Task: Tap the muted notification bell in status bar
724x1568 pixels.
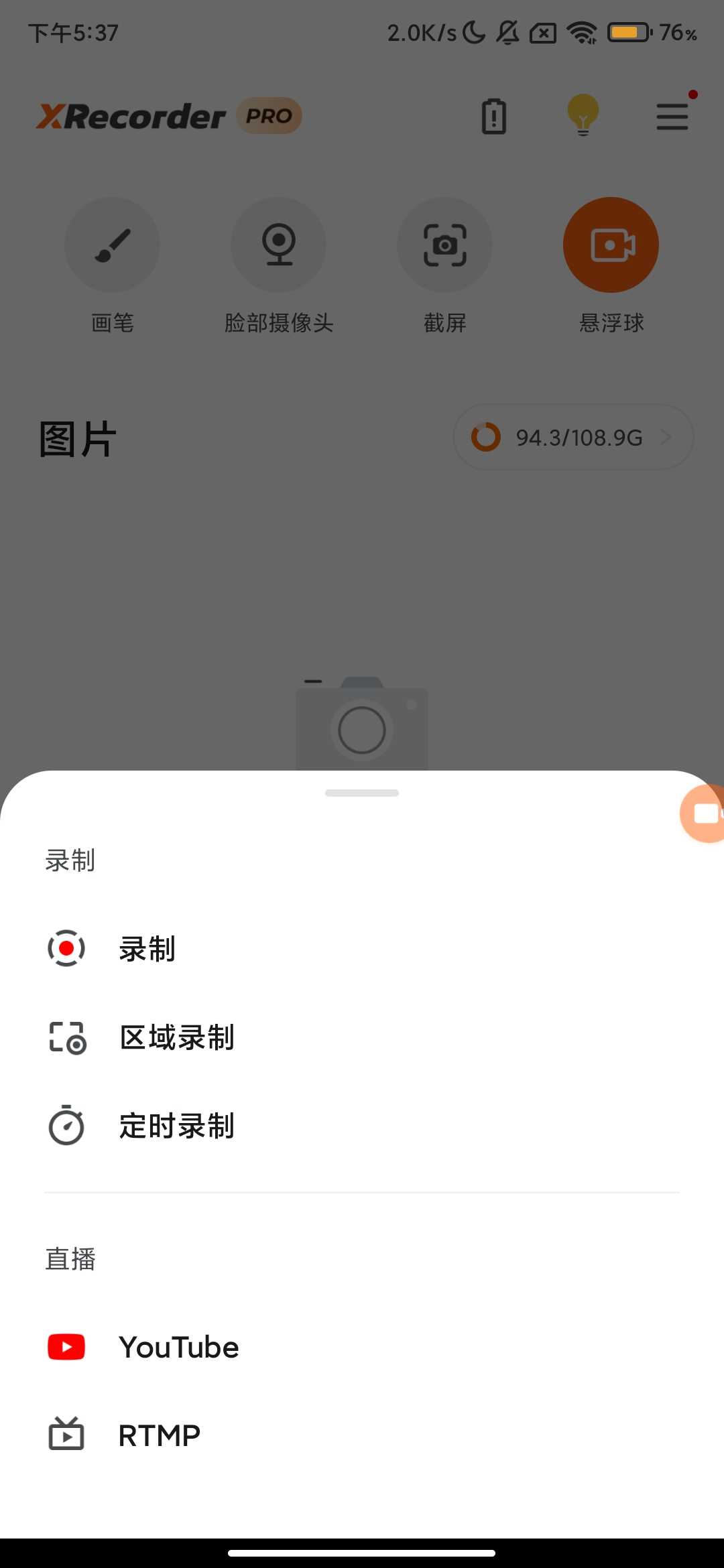Action: point(507,31)
